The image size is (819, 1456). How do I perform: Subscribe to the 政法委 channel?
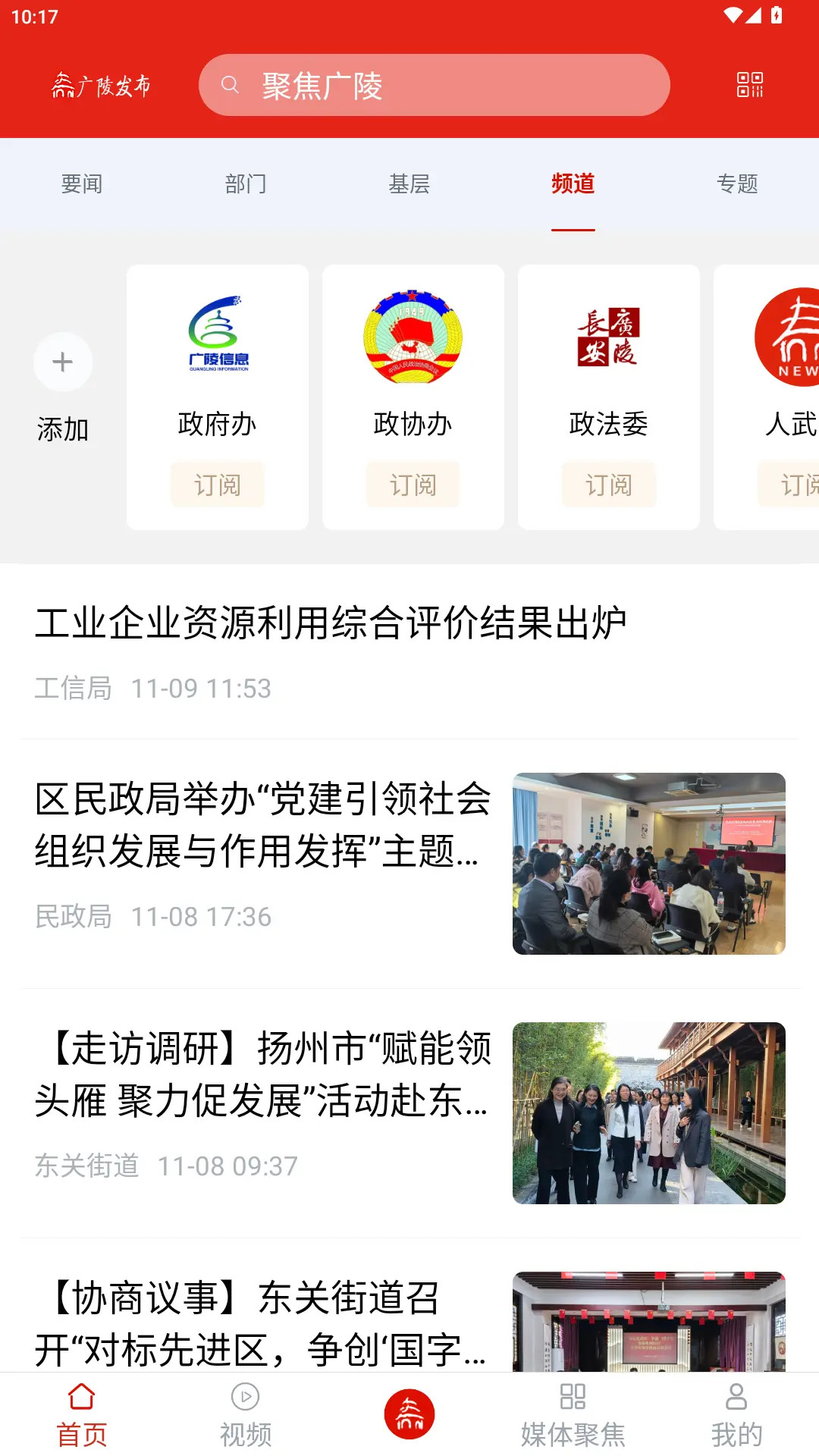[608, 485]
